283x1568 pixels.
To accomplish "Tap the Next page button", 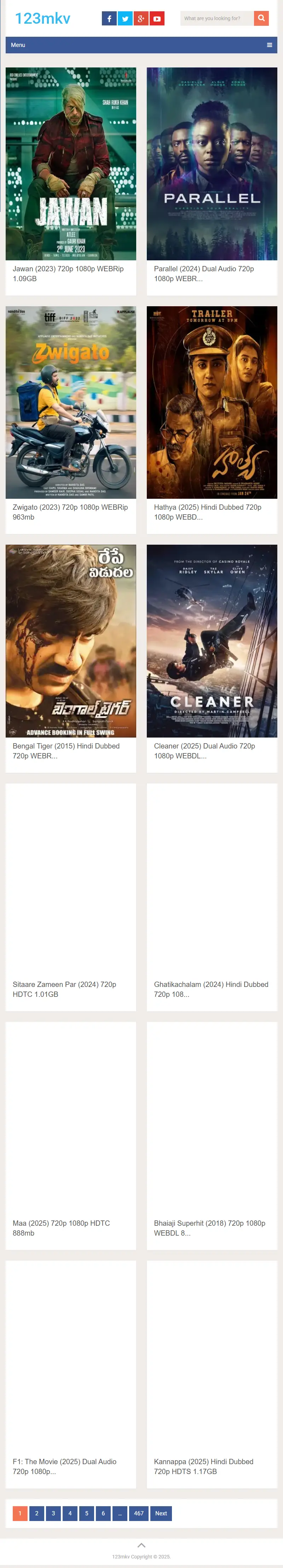I will point(161,1513).
